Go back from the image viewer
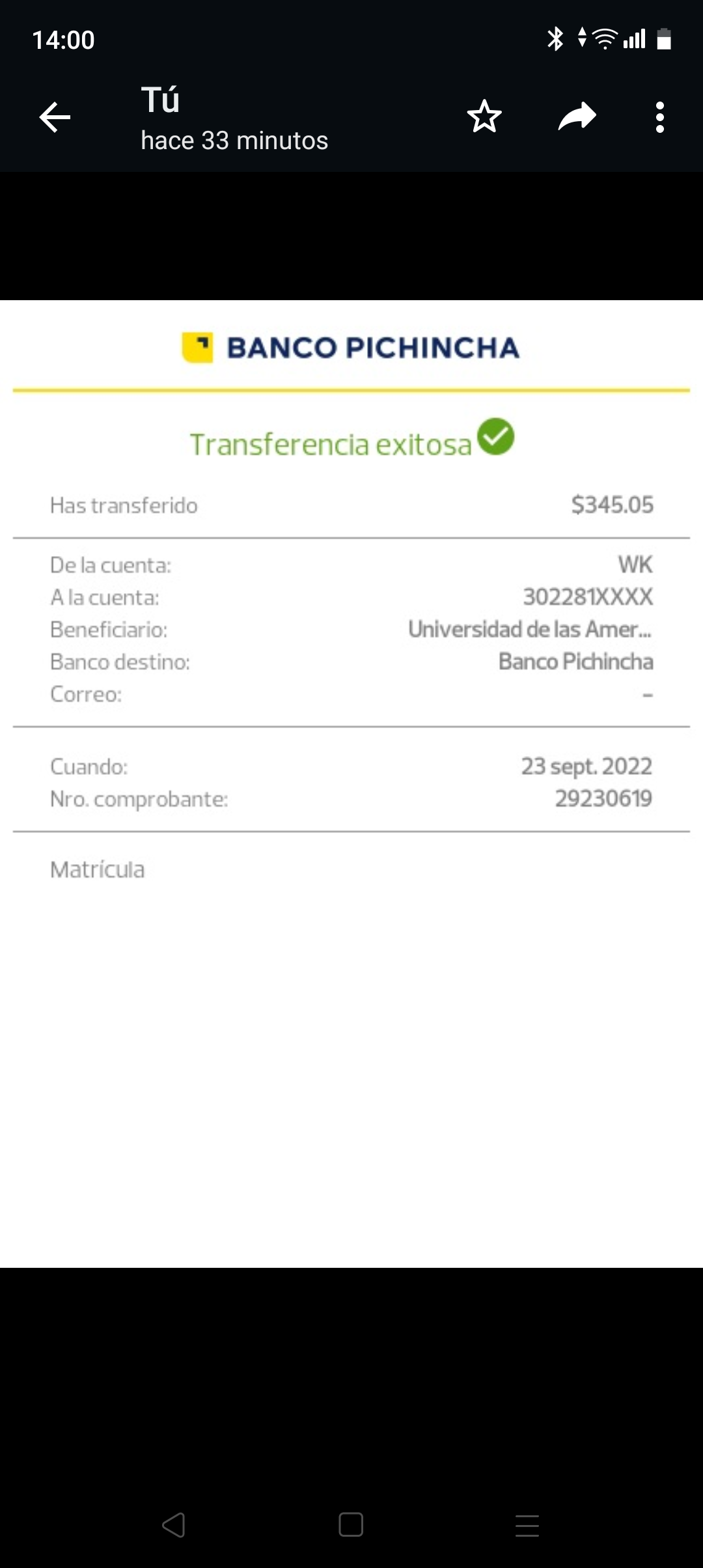This screenshot has height=1568, width=703. pos(55,117)
